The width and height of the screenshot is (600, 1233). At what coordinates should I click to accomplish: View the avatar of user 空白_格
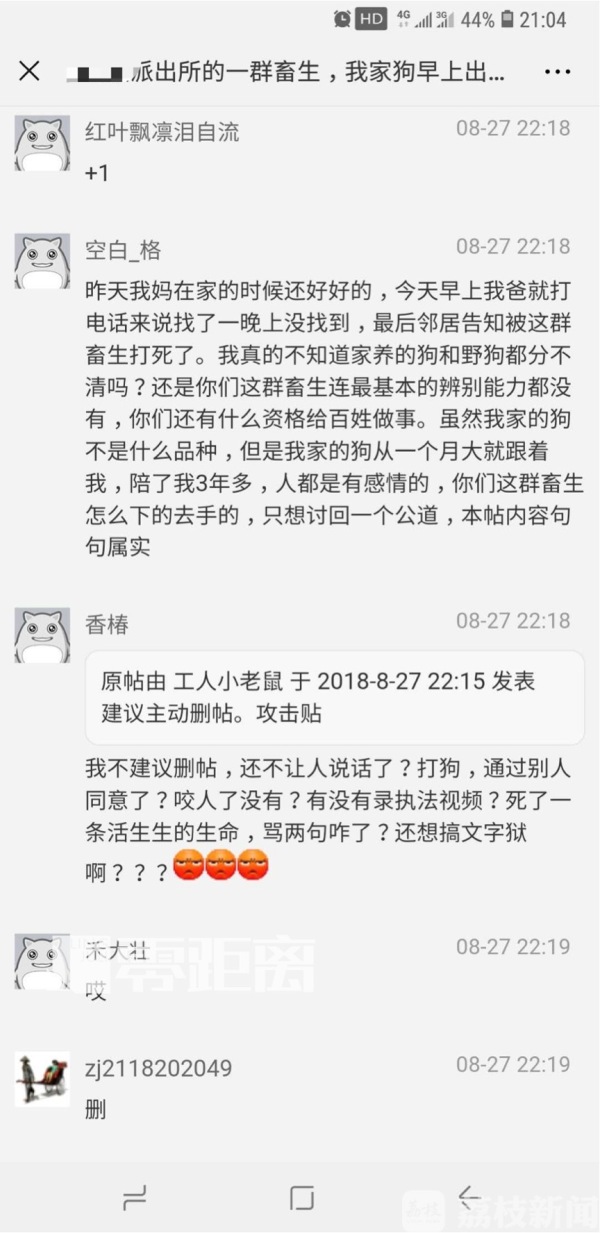pyautogui.click(x=42, y=261)
